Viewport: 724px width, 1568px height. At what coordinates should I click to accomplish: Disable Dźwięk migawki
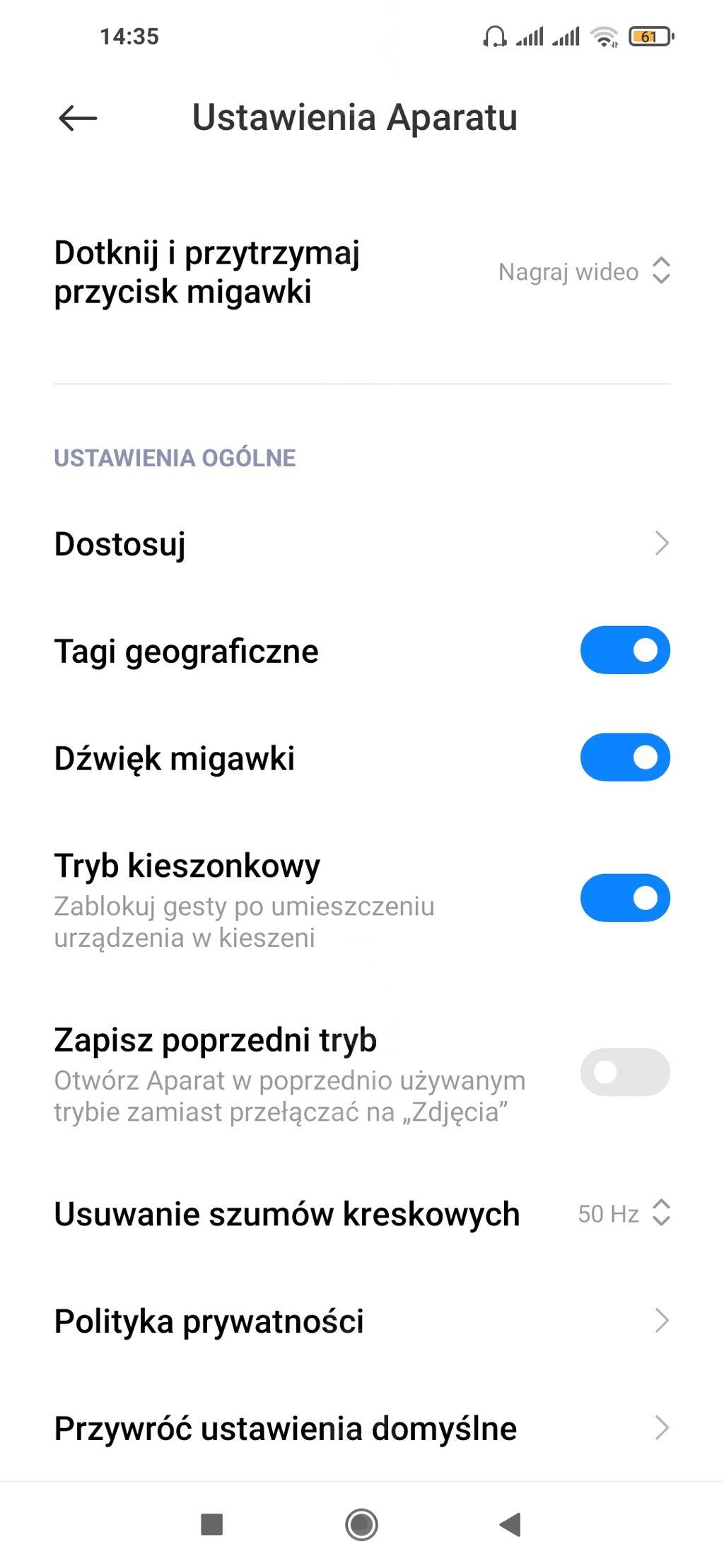point(624,758)
